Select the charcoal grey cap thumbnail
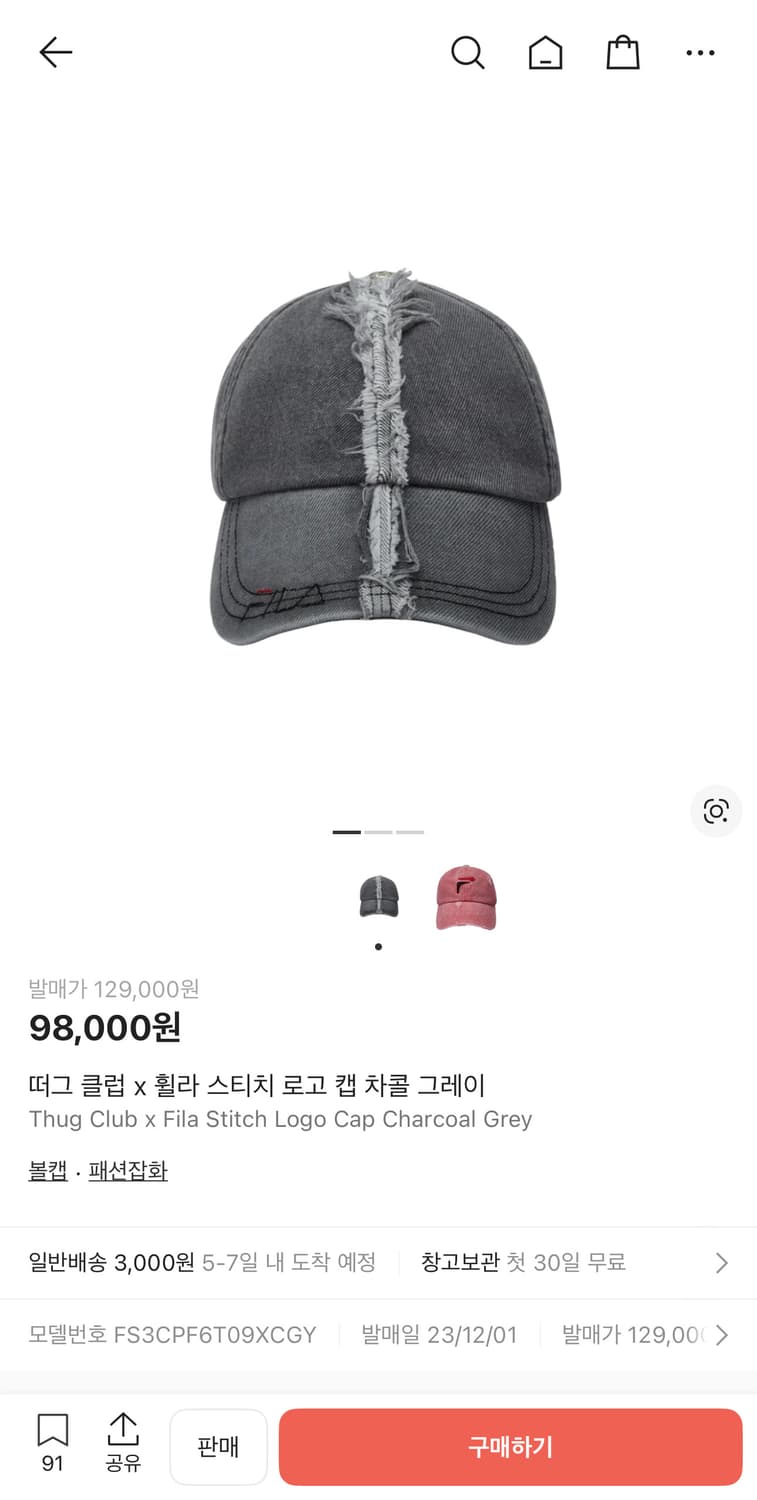Screen dimensions: 757x1500 [378, 897]
